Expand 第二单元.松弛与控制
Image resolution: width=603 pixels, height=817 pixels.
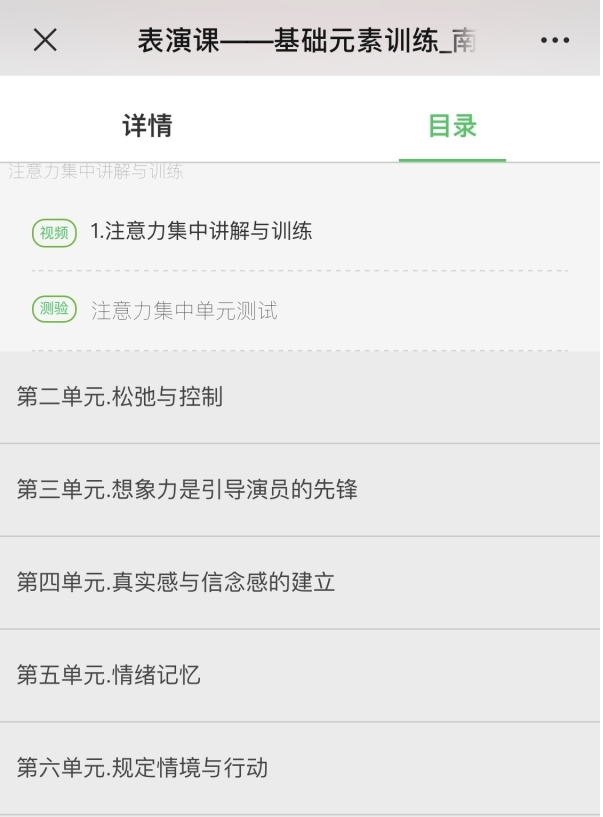pyautogui.click(x=300, y=398)
